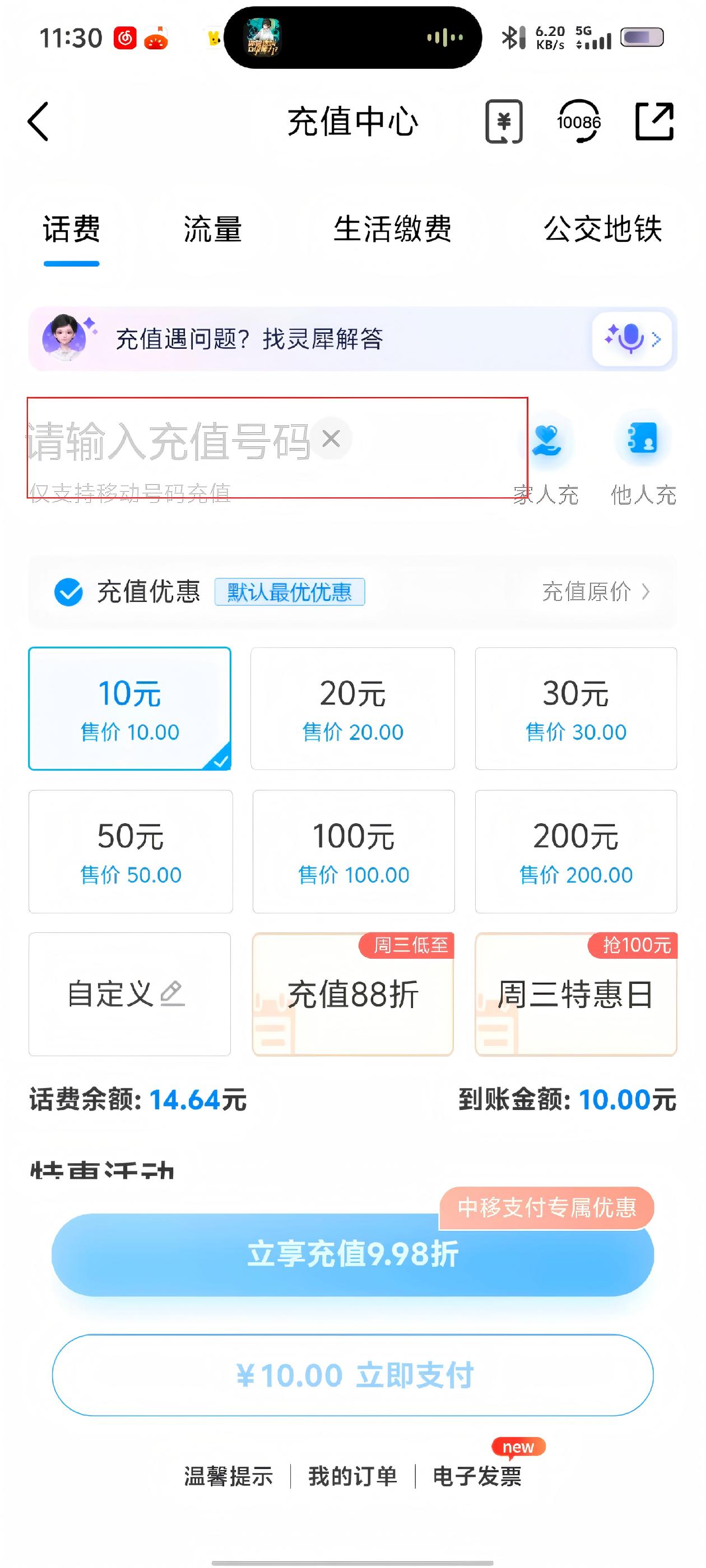Select the 100元 recharge amount
The height and width of the screenshot is (1568, 706).
coord(354,851)
